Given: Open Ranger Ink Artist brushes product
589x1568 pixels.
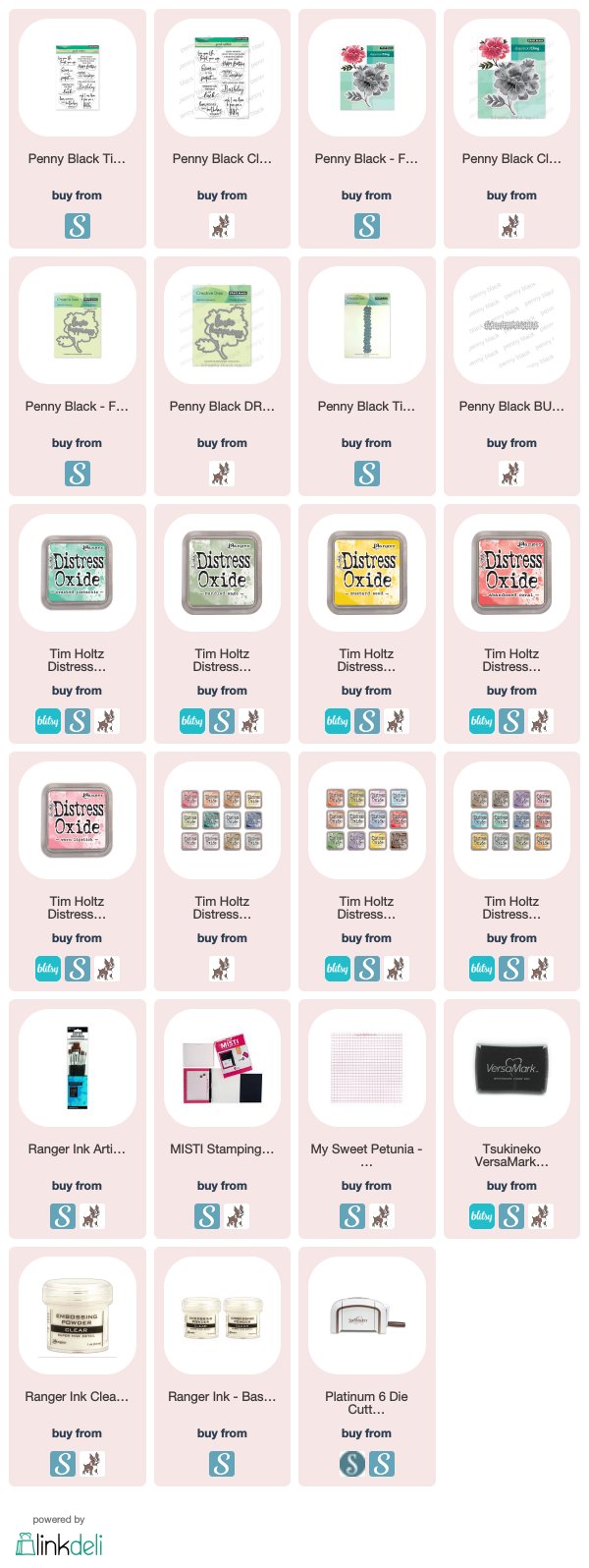Looking at the screenshot, I should 78,1068.
